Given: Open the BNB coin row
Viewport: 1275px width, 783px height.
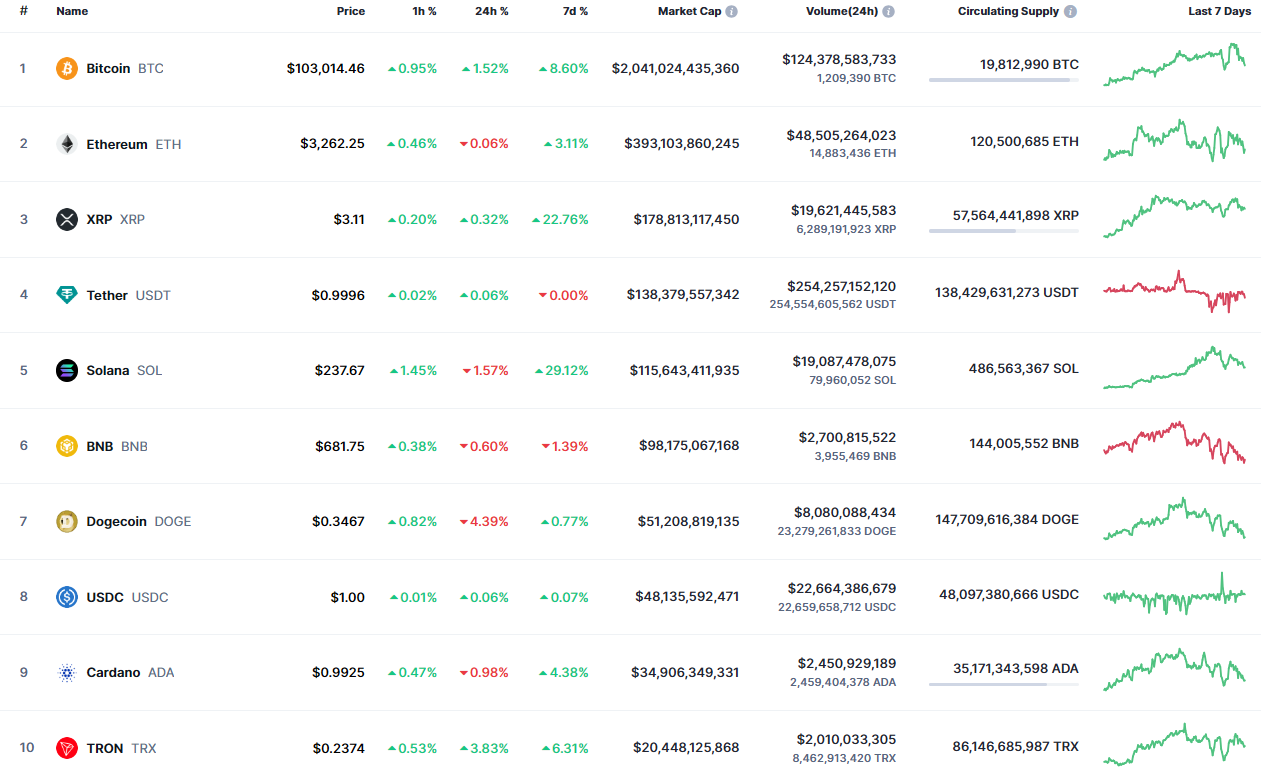Looking at the screenshot, I should pos(100,446).
